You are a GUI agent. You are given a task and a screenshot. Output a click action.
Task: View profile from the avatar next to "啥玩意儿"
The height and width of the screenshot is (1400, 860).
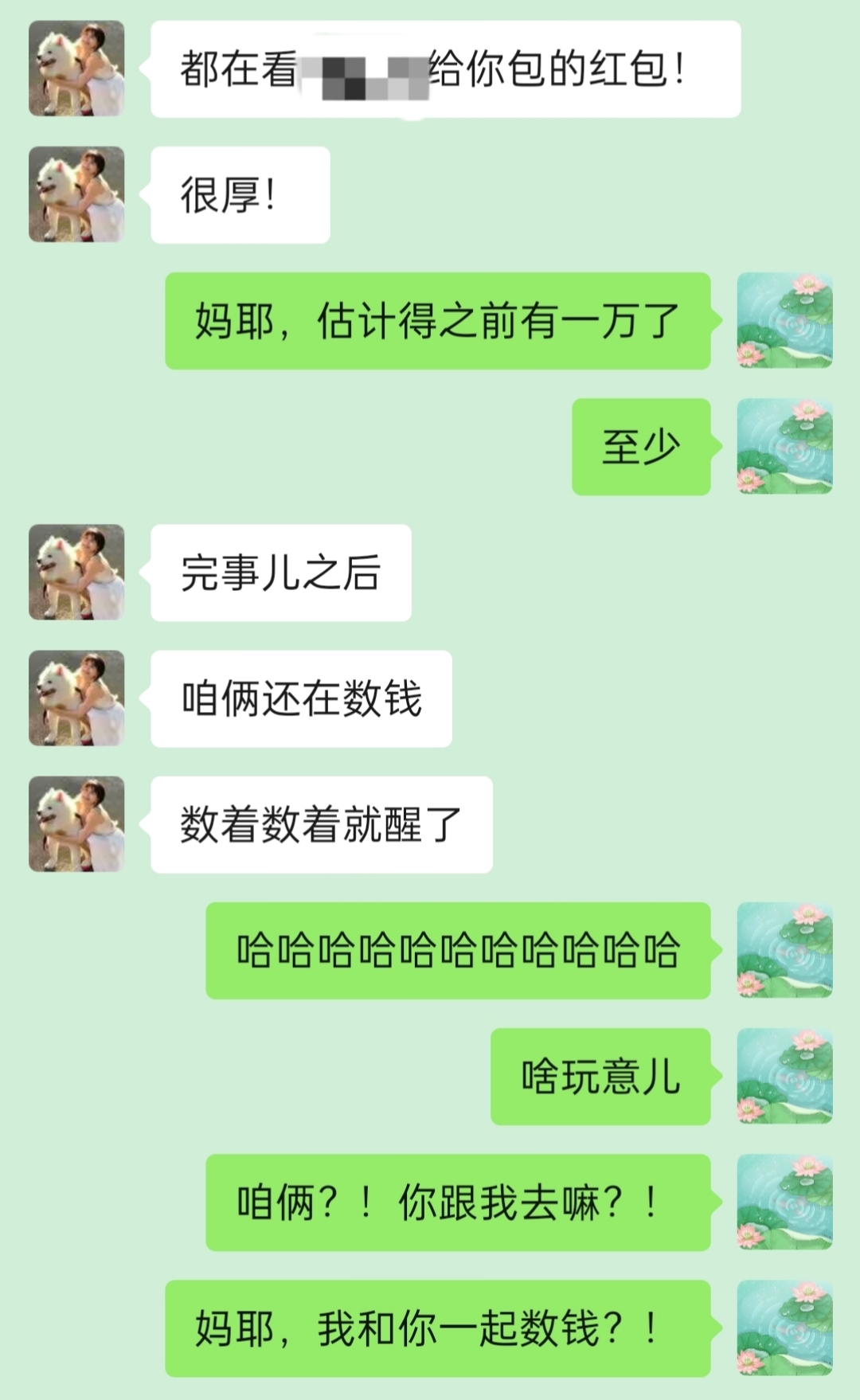(784, 1076)
